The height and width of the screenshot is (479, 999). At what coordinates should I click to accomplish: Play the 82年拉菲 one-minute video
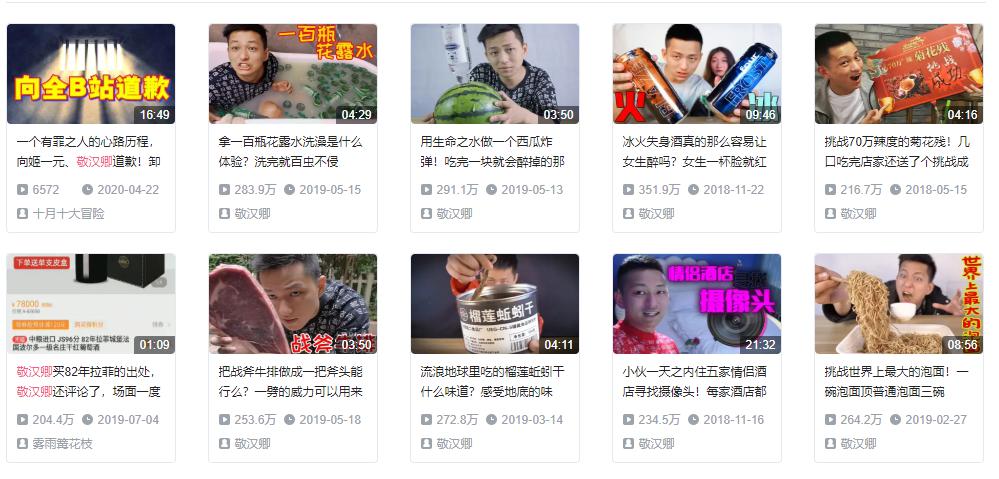click(90, 304)
